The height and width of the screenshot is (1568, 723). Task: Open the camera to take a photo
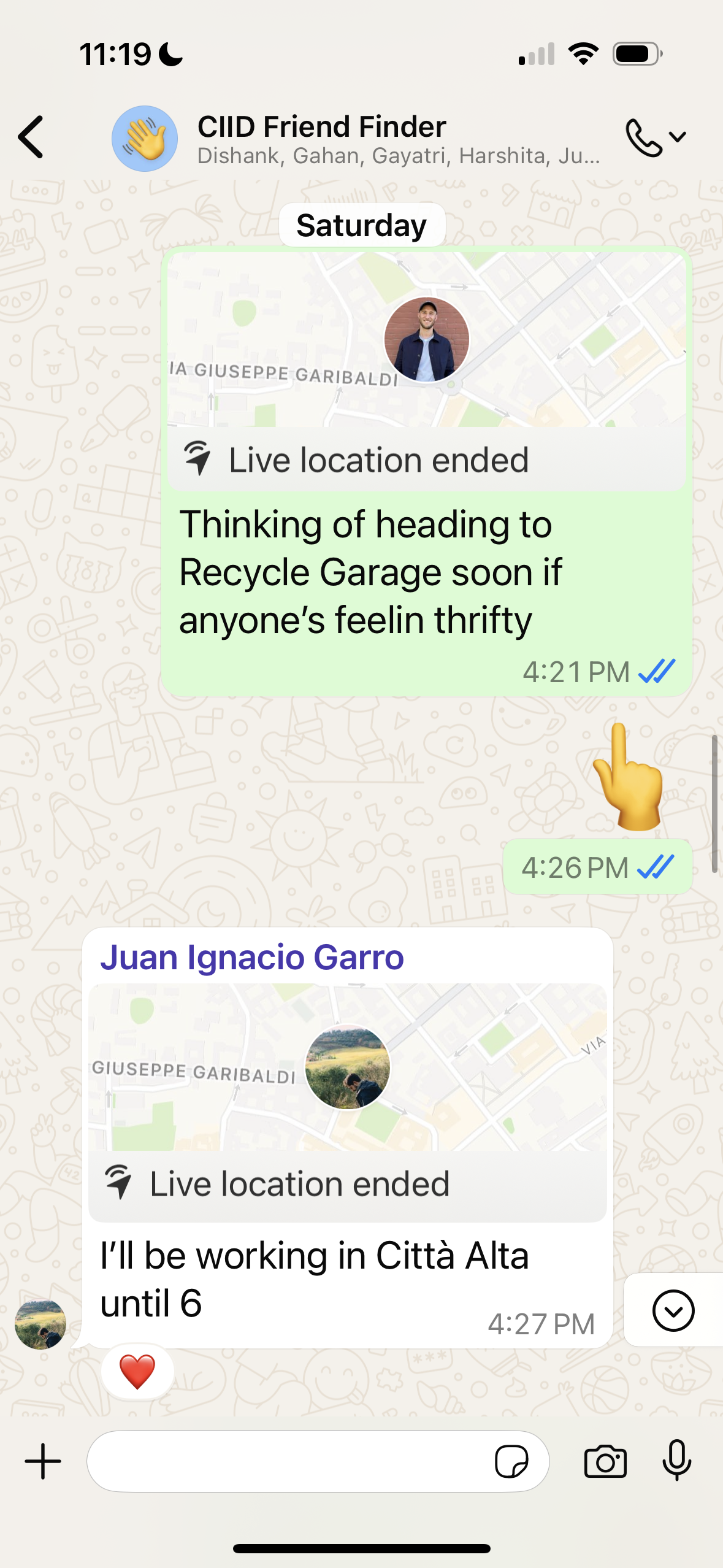(x=605, y=1461)
